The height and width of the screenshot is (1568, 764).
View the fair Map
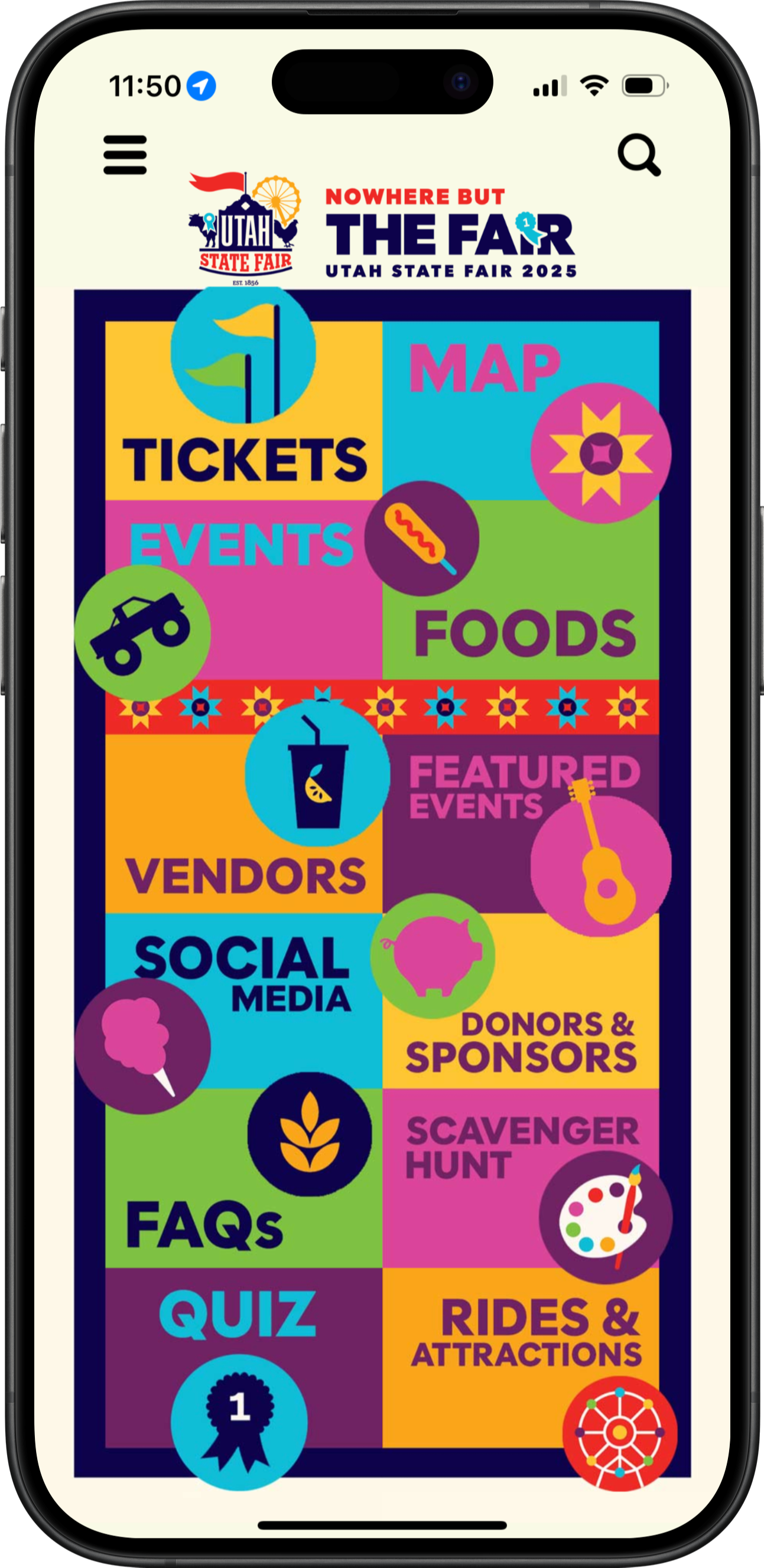[x=521, y=410]
